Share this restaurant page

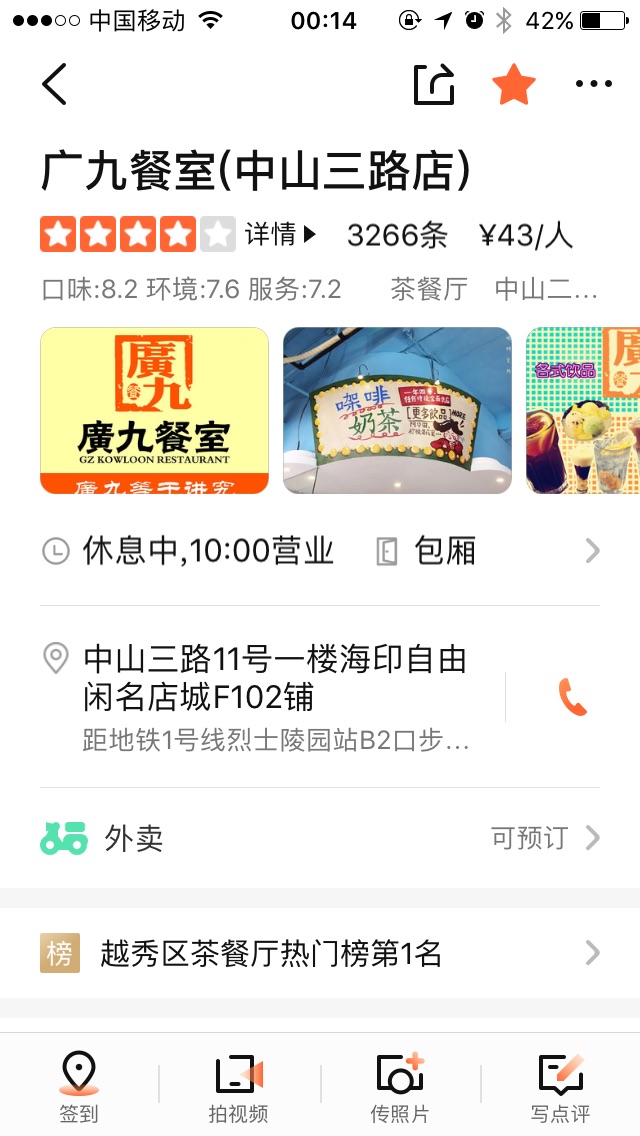(434, 84)
